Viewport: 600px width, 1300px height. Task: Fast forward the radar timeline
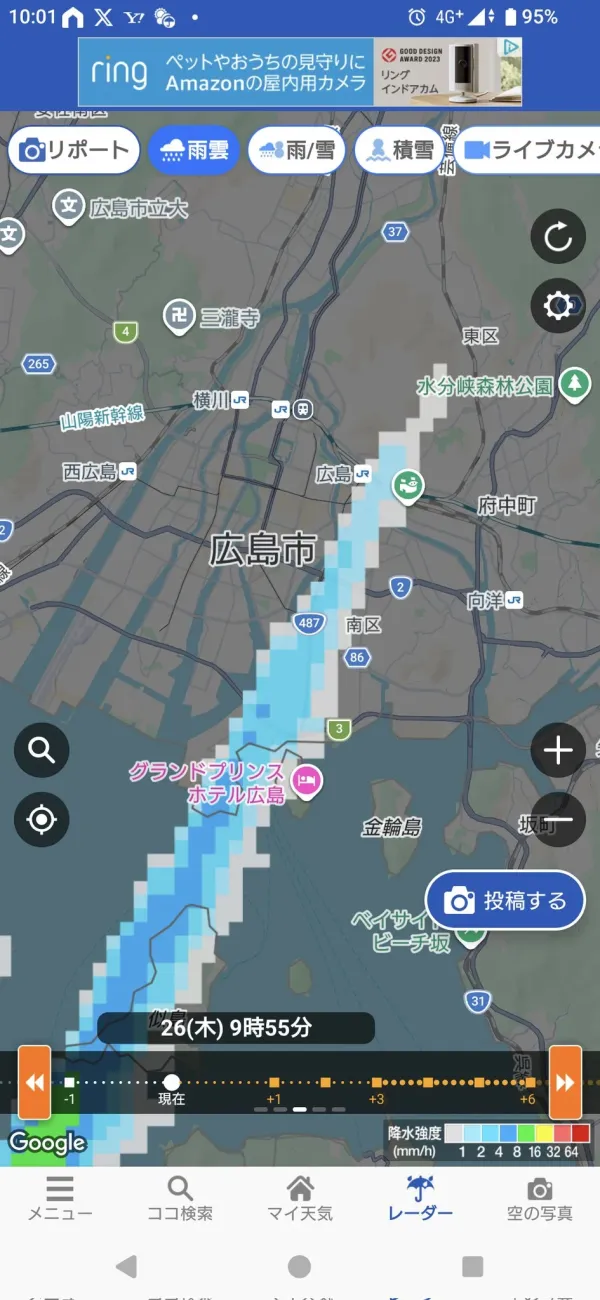[x=565, y=1082]
